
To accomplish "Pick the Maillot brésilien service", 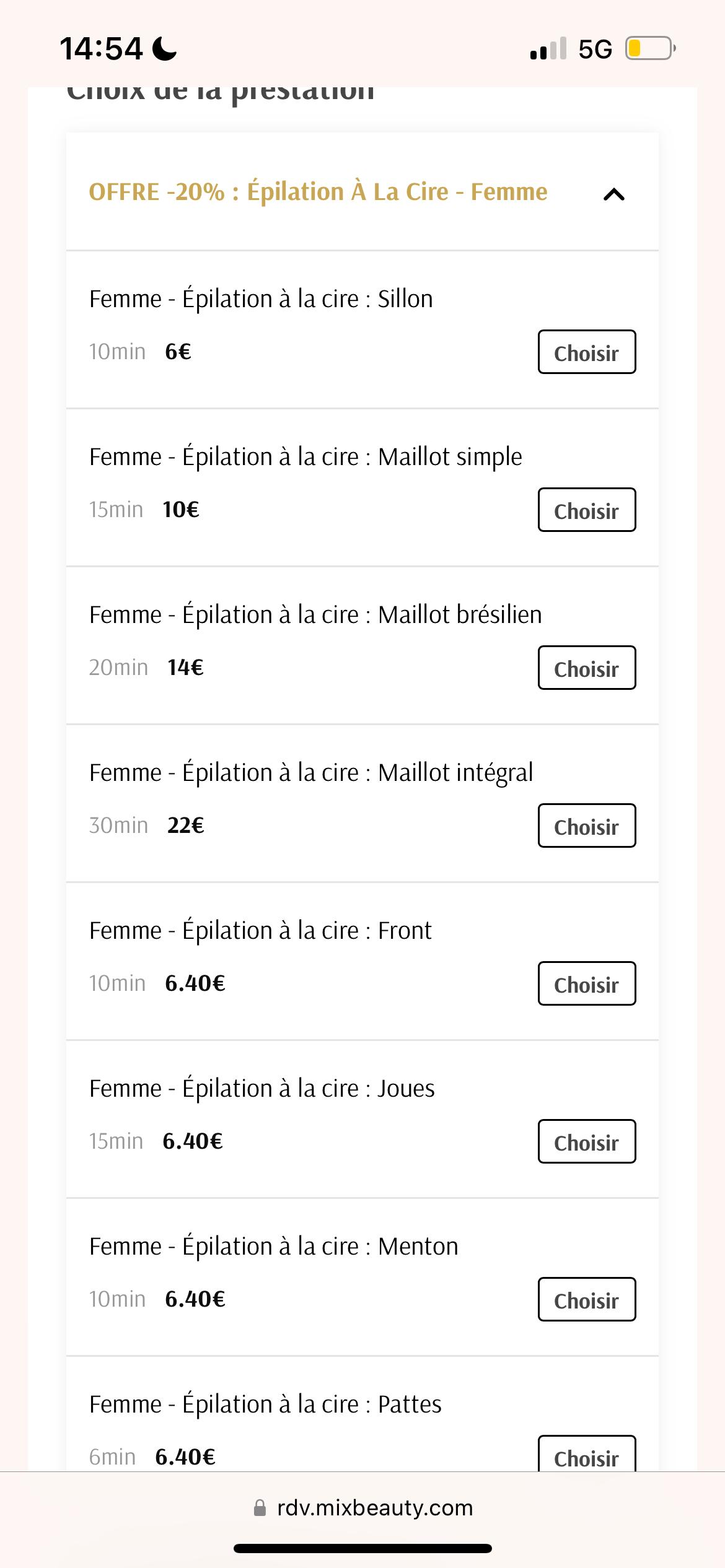I will [x=586, y=668].
